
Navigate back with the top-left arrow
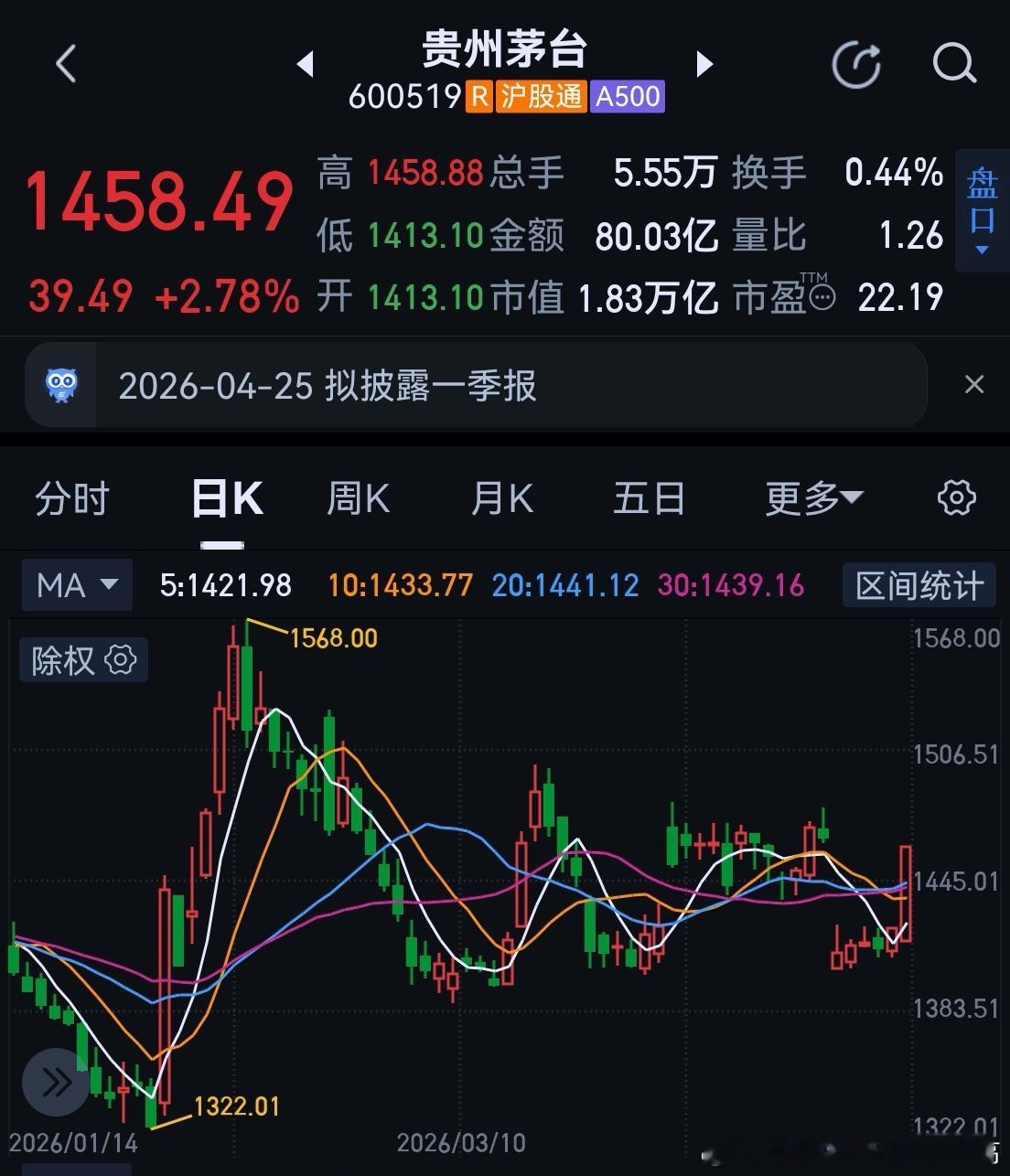coord(64,64)
